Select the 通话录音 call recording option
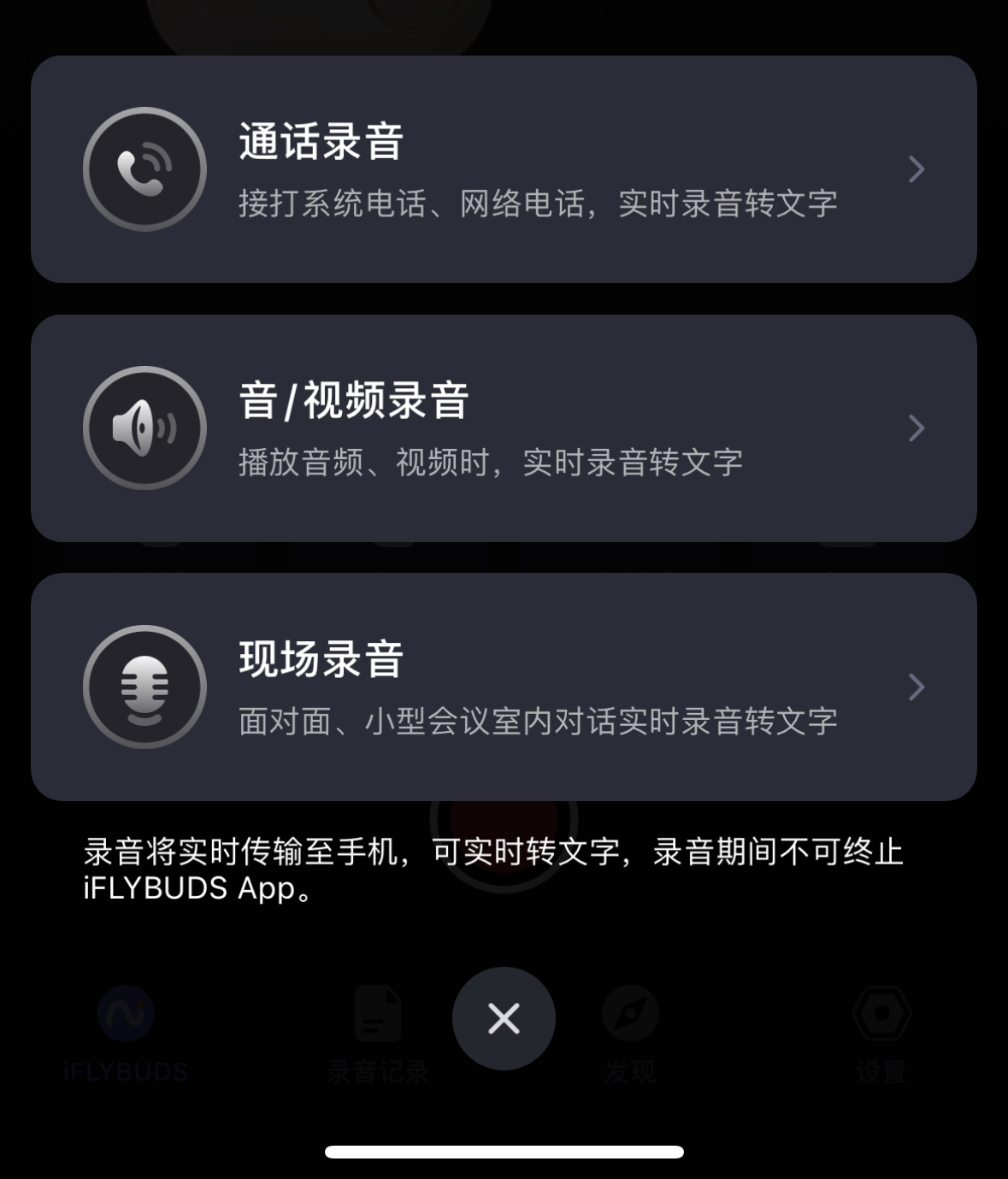This screenshot has width=1008, height=1179. click(x=503, y=169)
